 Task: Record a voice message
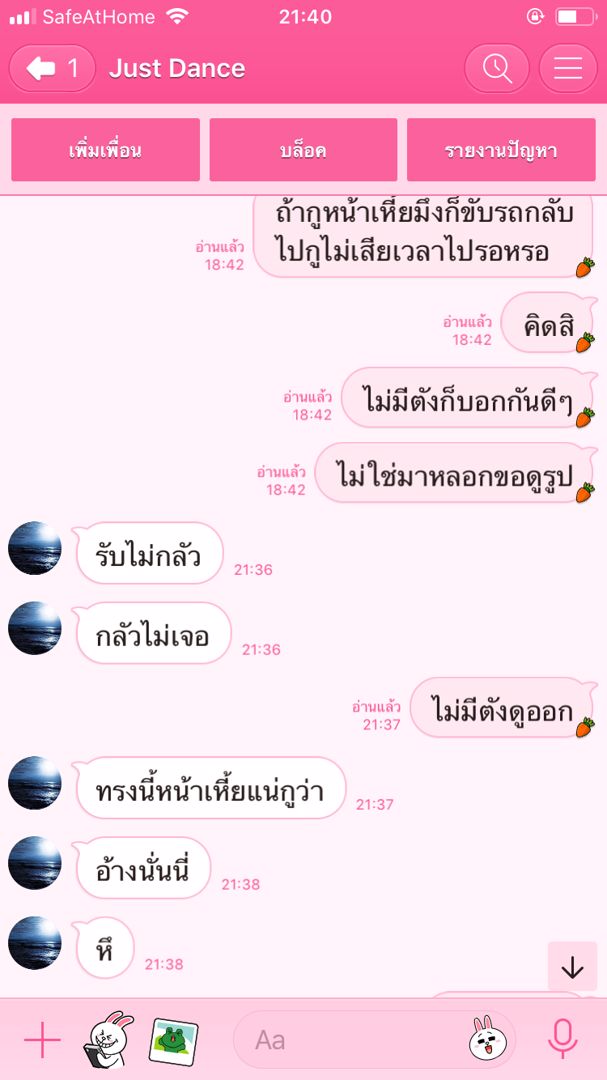563,1040
